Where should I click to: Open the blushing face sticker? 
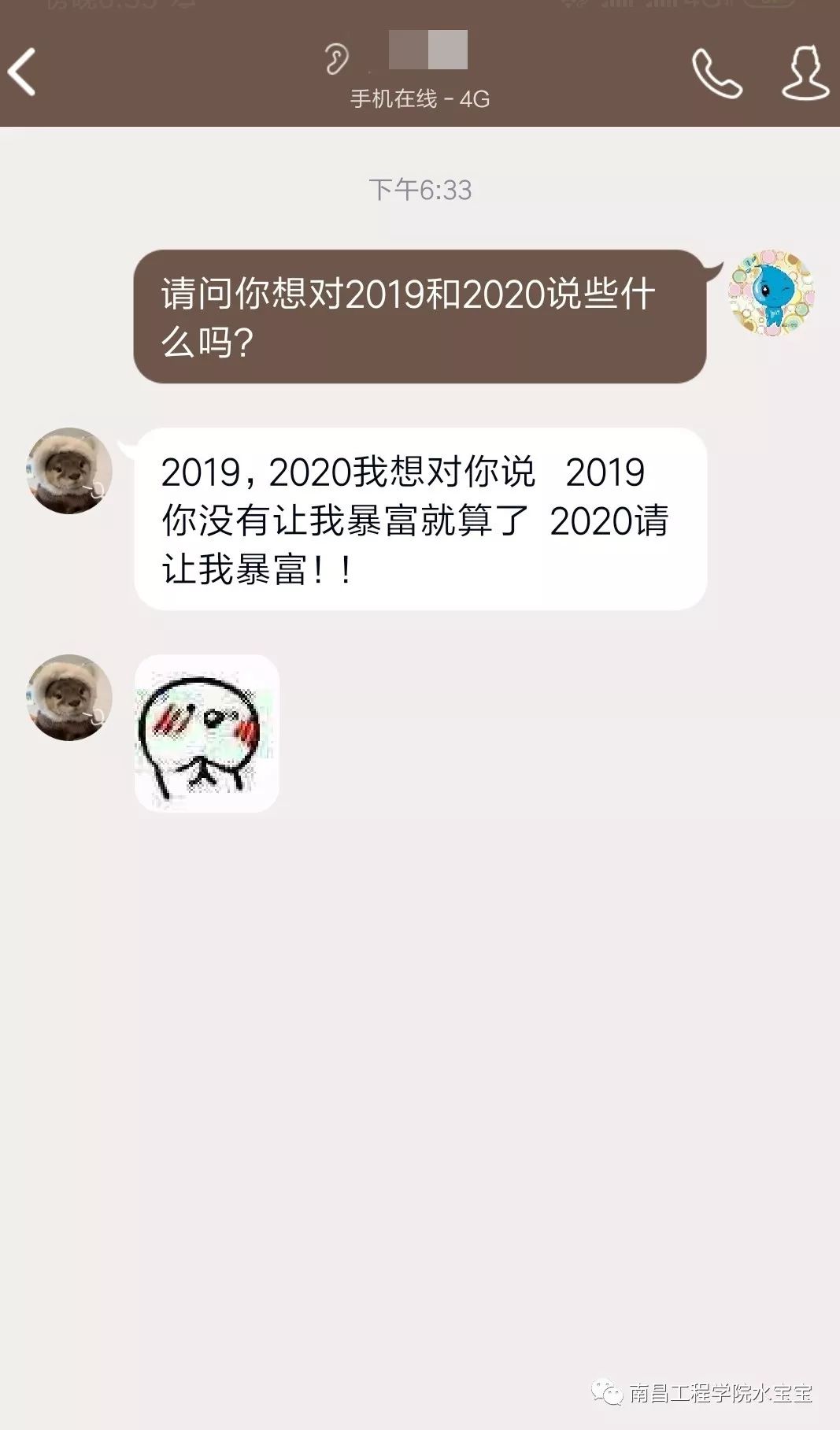point(207,733)
